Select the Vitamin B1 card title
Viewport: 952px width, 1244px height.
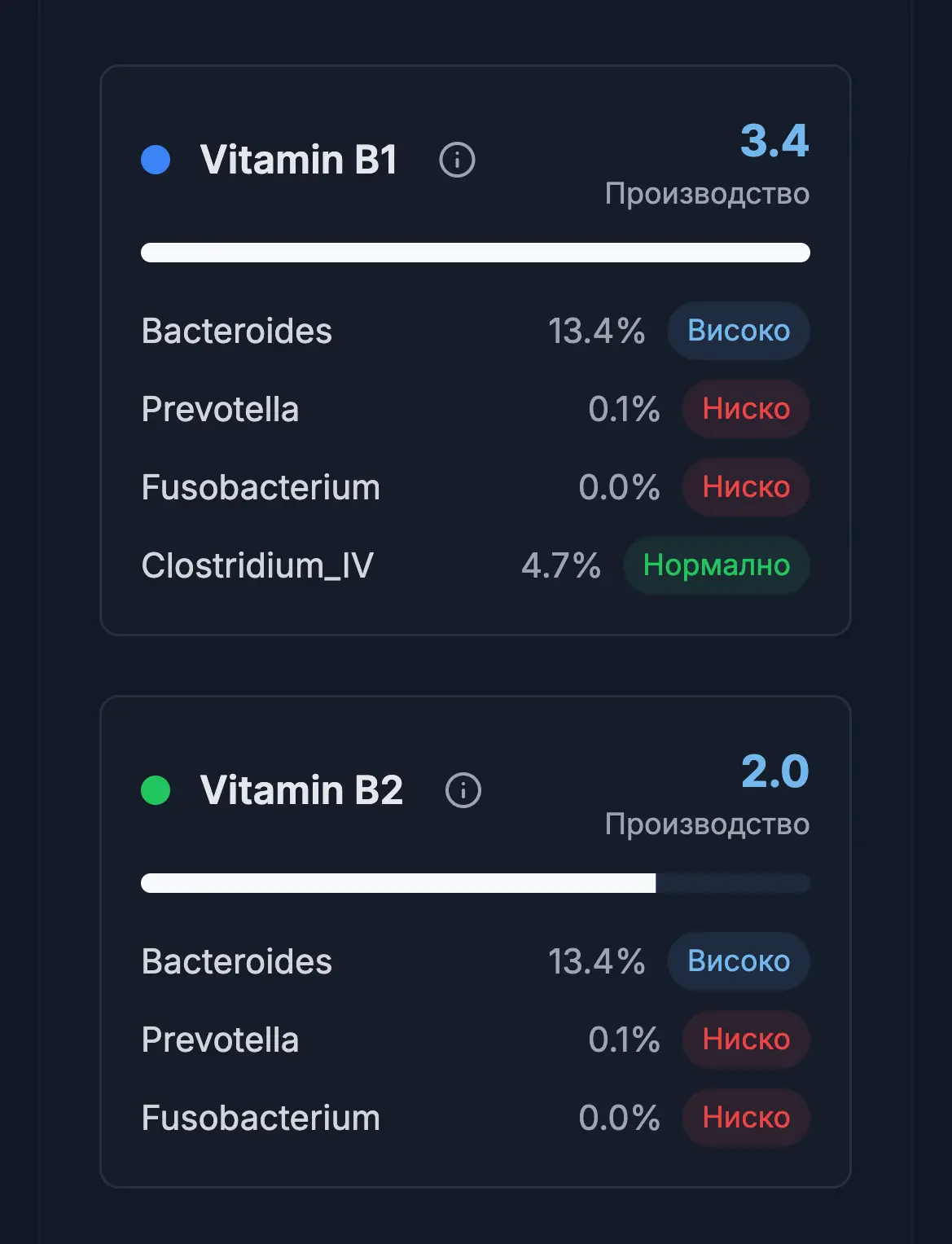pos(299,160)
